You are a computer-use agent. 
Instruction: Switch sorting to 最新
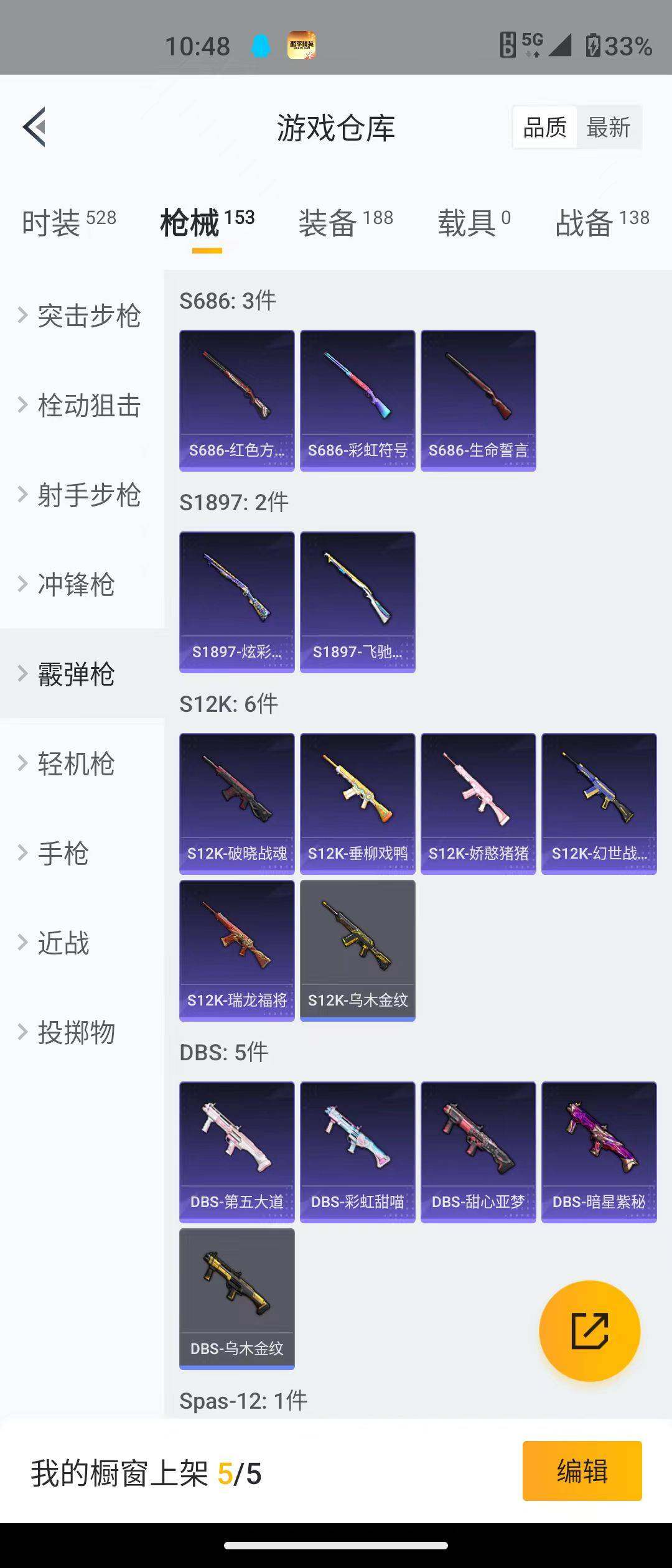[608, 126]
